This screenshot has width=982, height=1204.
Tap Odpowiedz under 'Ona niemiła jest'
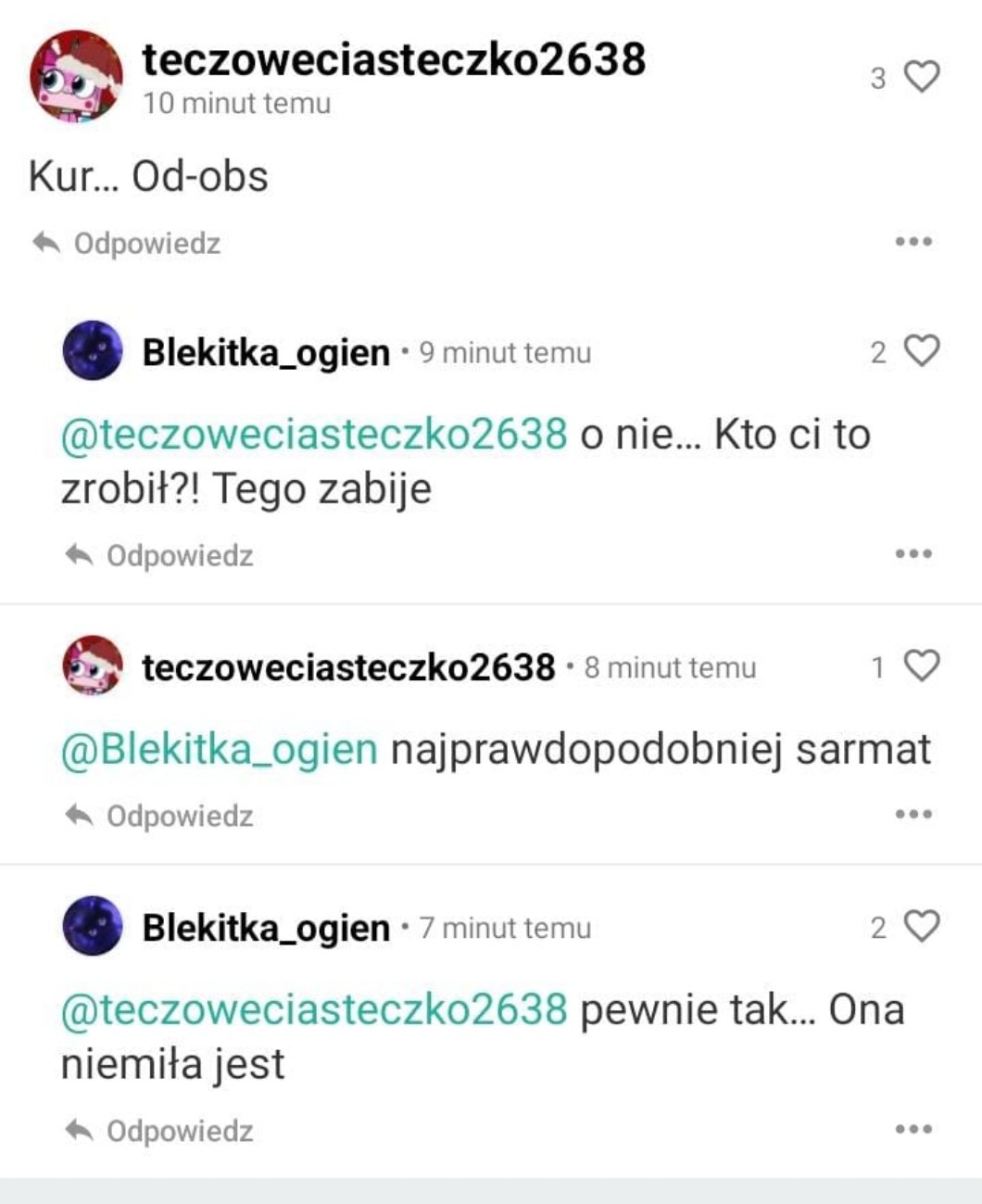pyautogui.click(x=158, y=1131)
